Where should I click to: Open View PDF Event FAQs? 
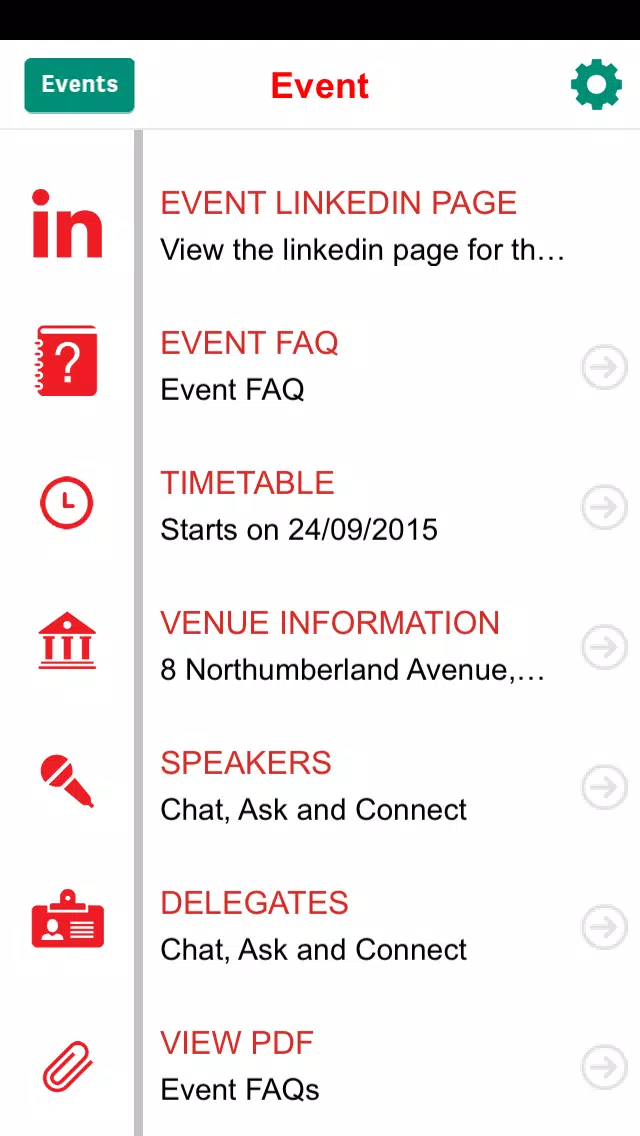[320, 1066]
